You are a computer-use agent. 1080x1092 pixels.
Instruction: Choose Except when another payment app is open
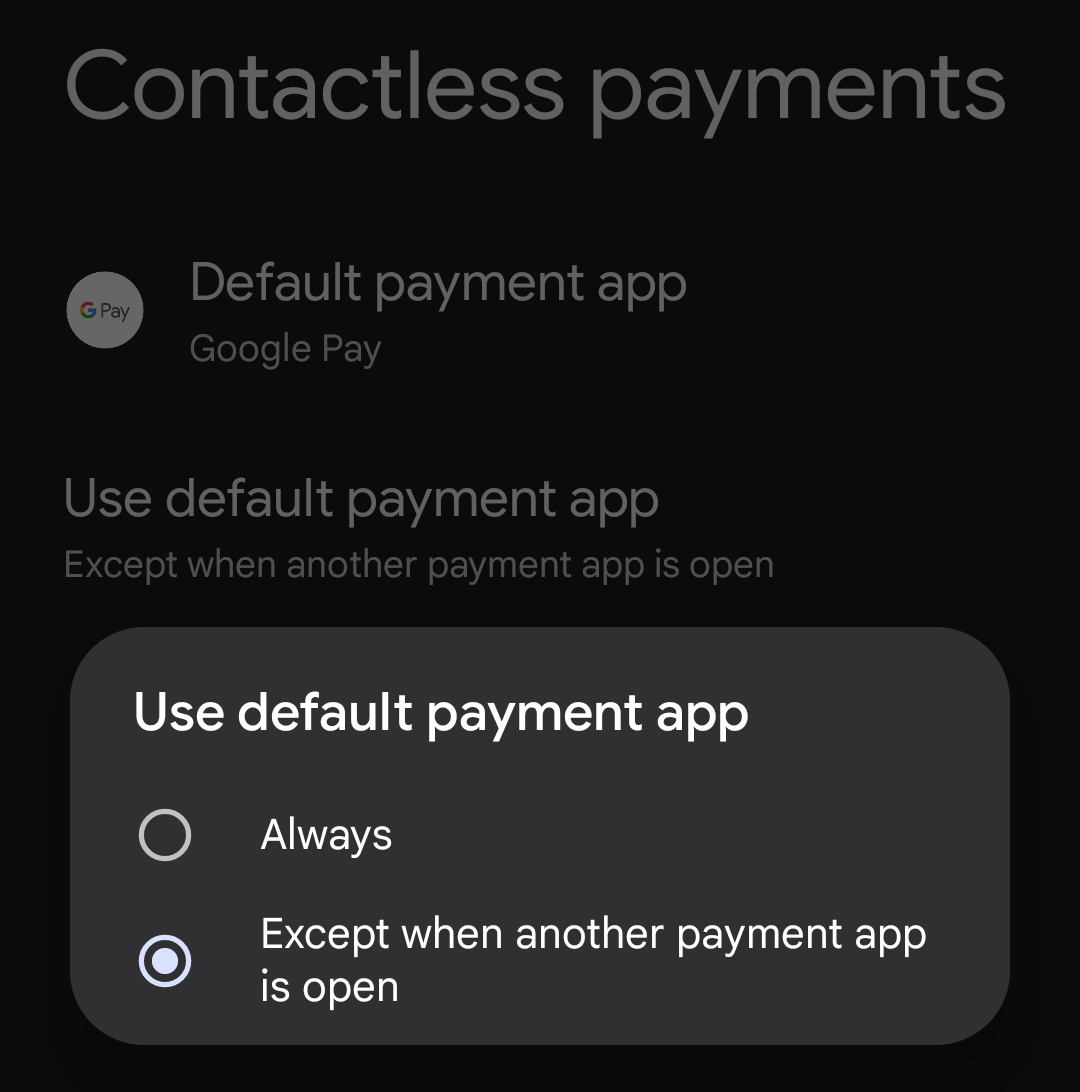[165, 961]
